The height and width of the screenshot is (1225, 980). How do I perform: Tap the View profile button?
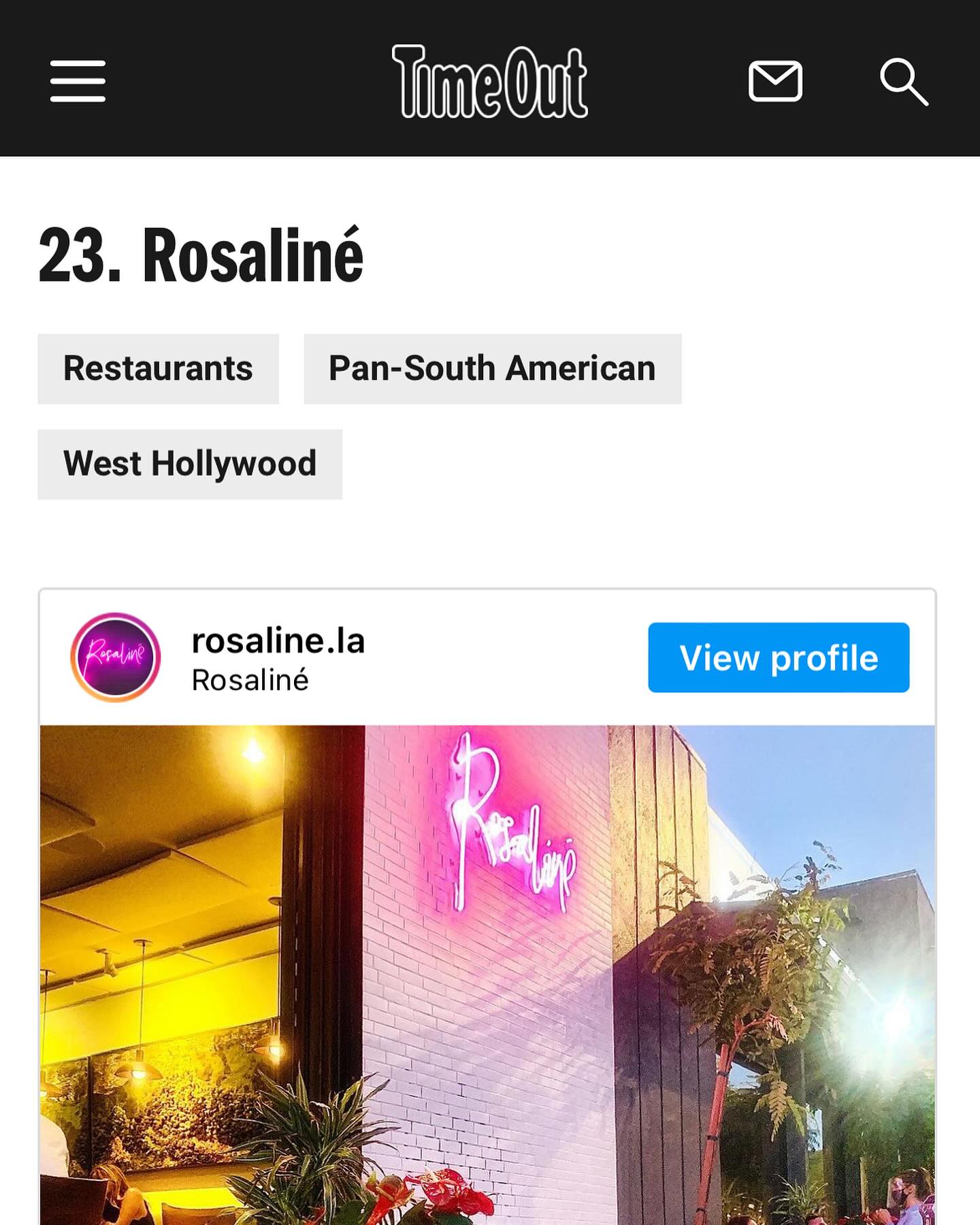point(779,657)
